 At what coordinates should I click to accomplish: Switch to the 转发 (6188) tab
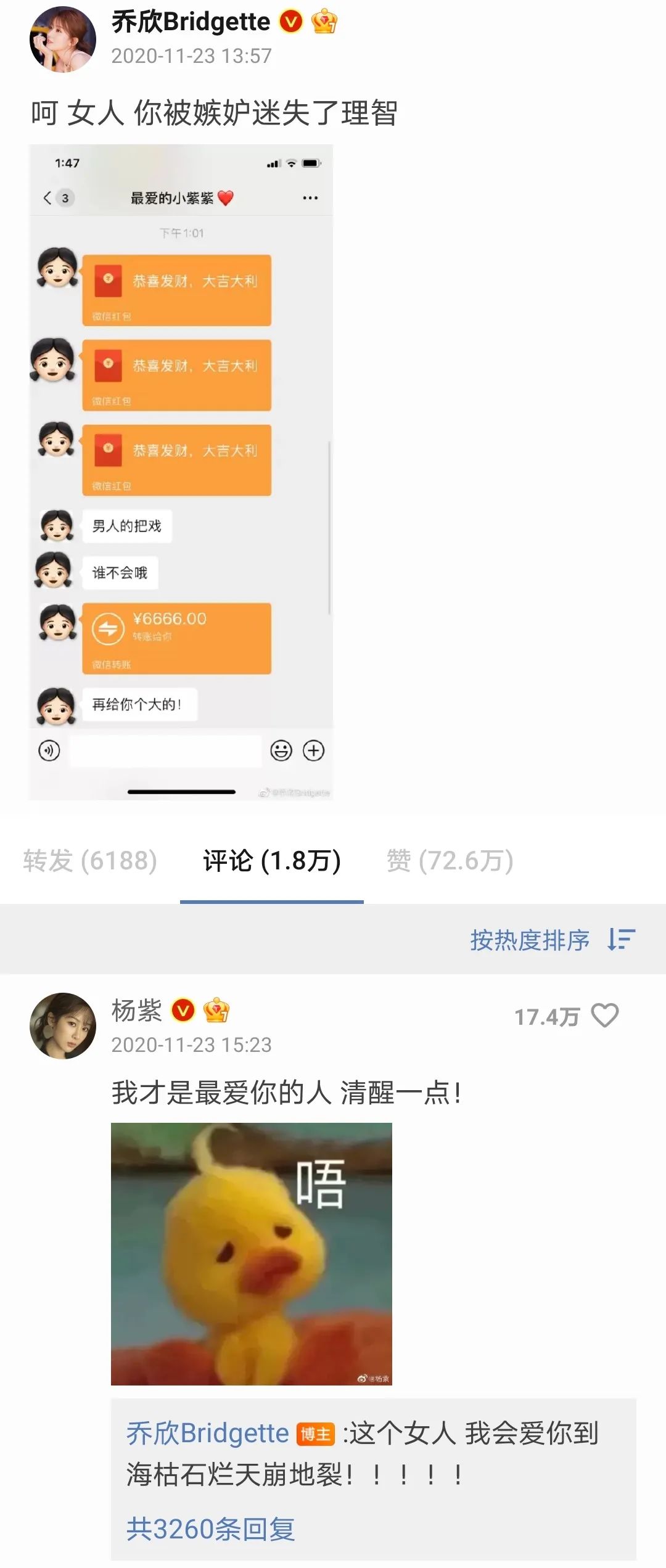click(90, 861)
